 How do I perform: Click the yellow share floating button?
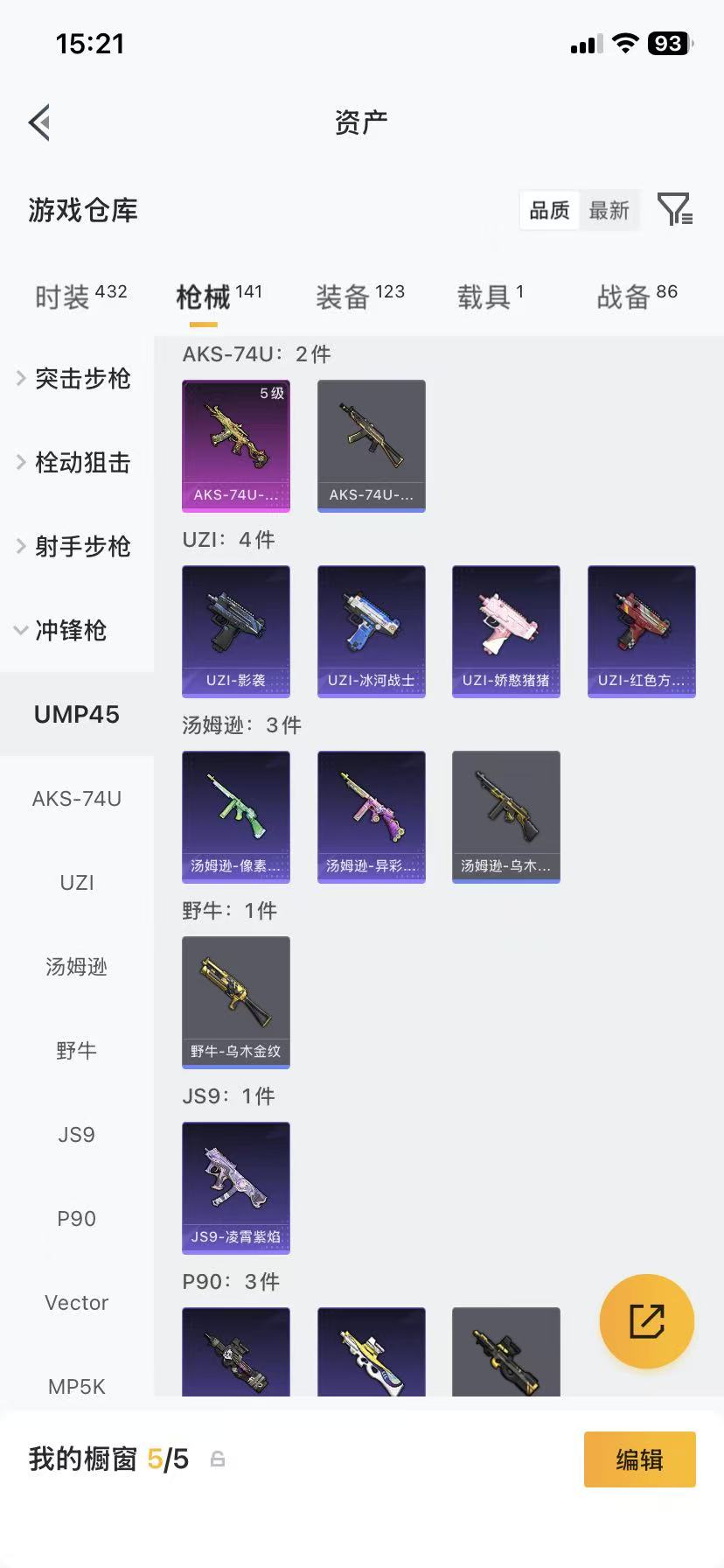coord(646,1321)
